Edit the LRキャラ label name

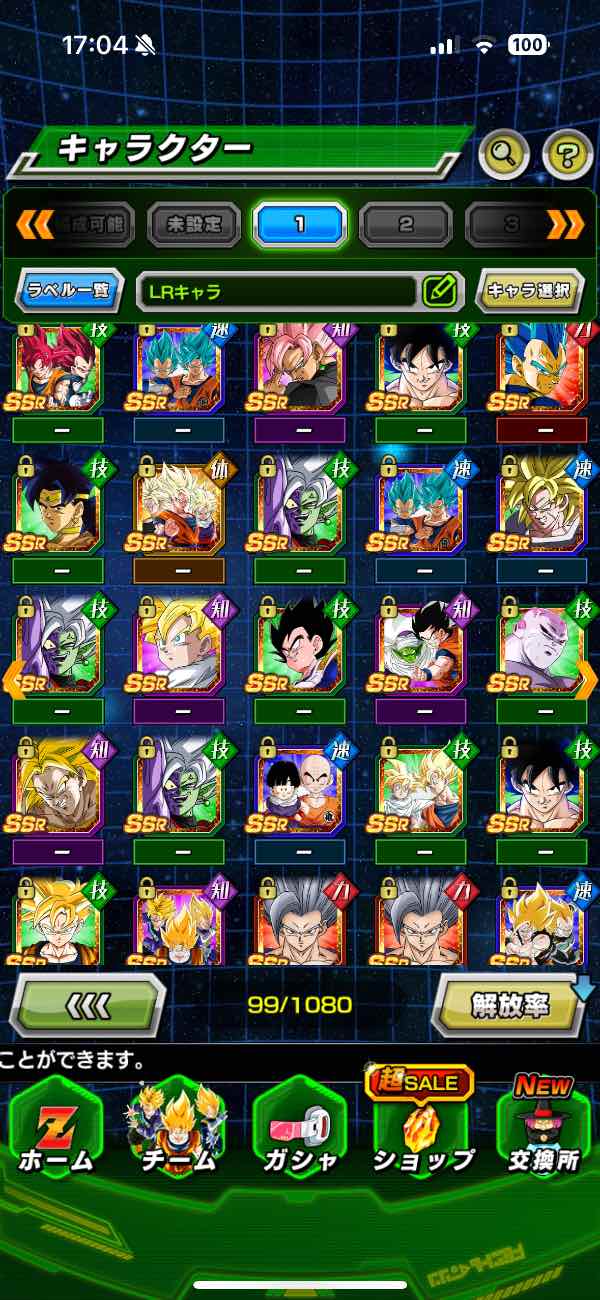pyautogui.click(x=439, y=292)
